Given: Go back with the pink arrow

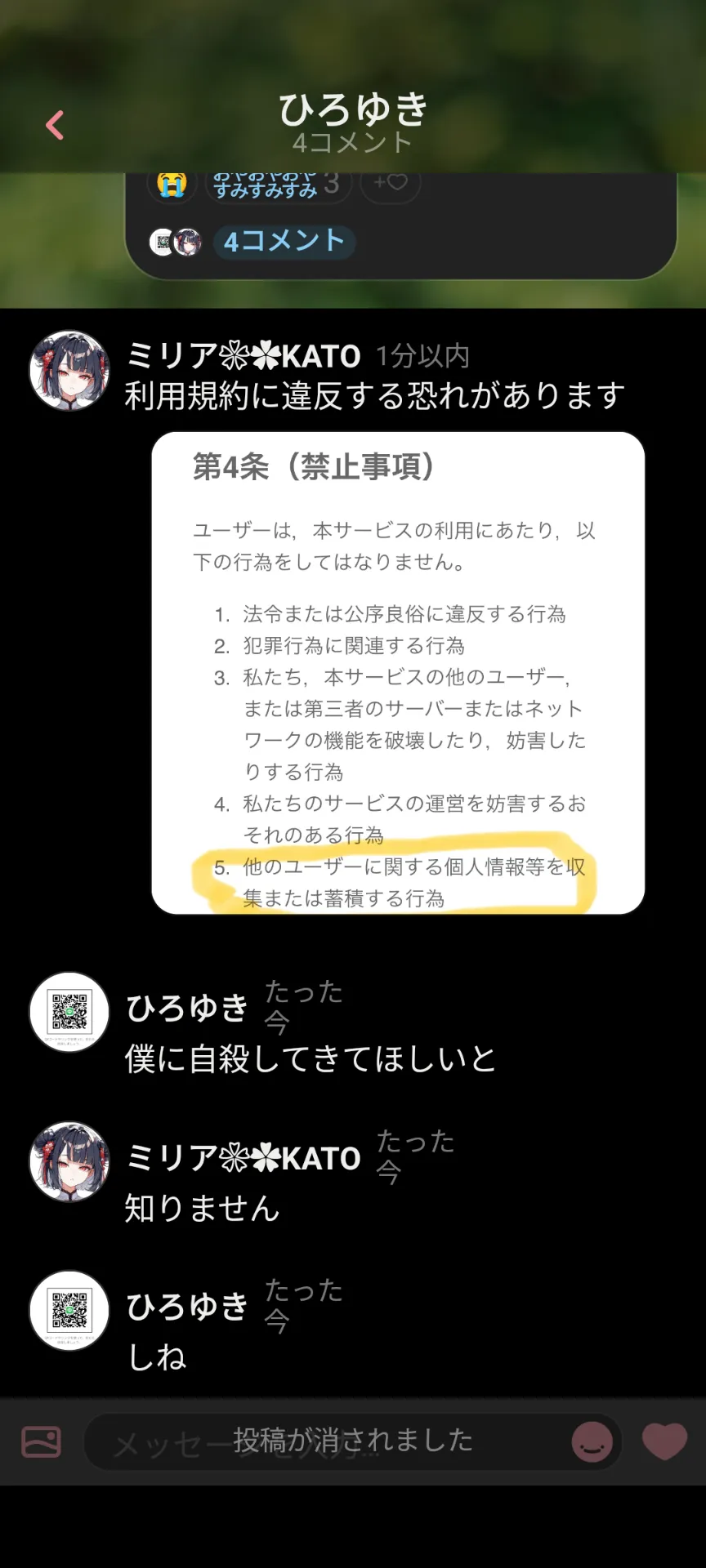Looking at the screenshot, I should click(55, 126).
